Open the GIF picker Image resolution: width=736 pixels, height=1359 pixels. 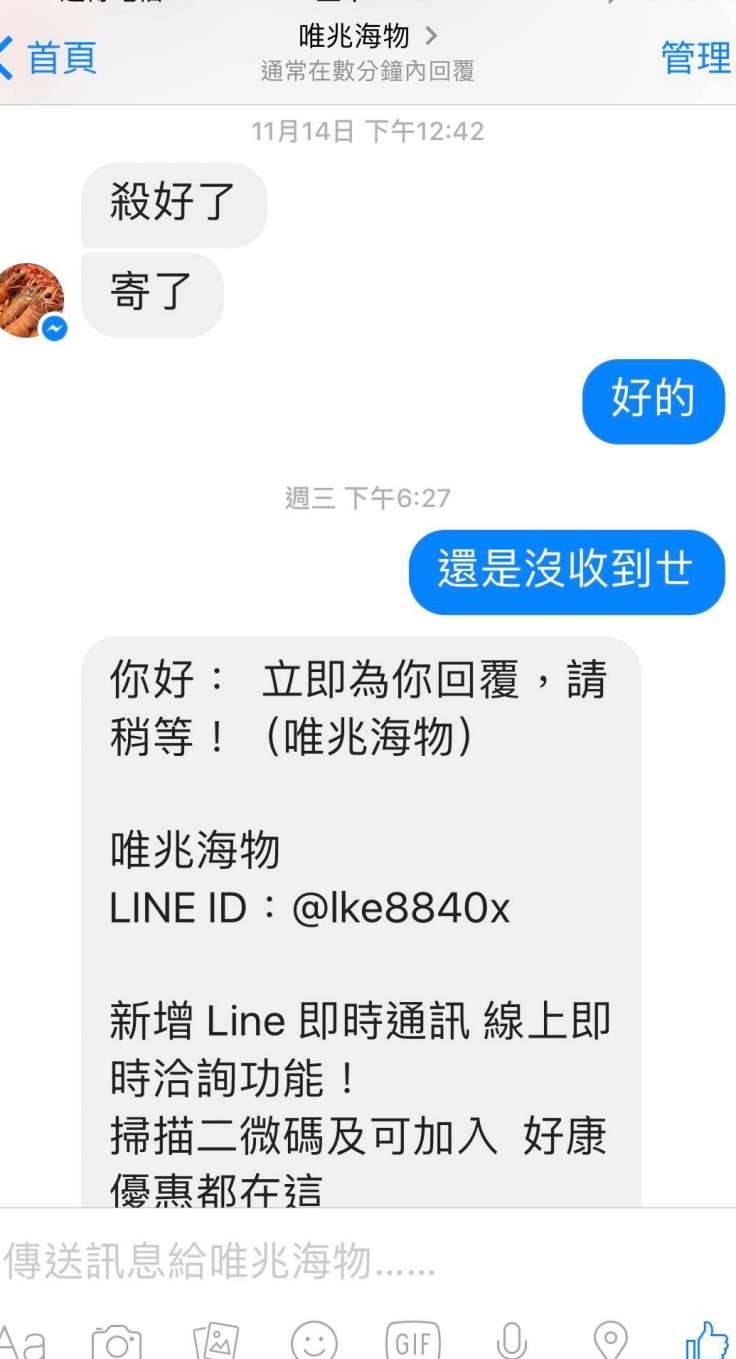pyautogui.click(x=413, y=1342)
